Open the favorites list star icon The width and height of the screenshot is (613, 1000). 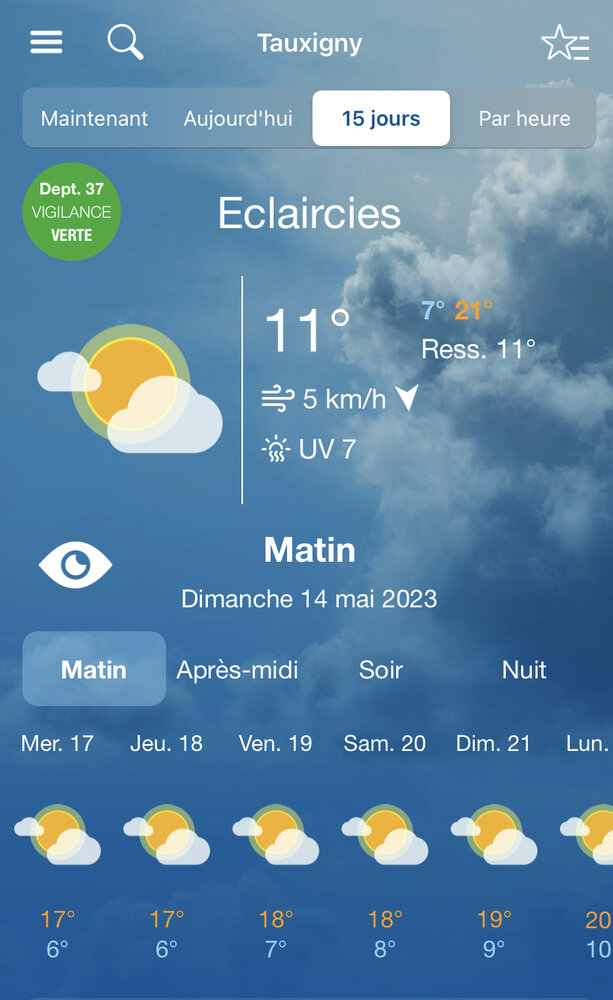(564, 43)
